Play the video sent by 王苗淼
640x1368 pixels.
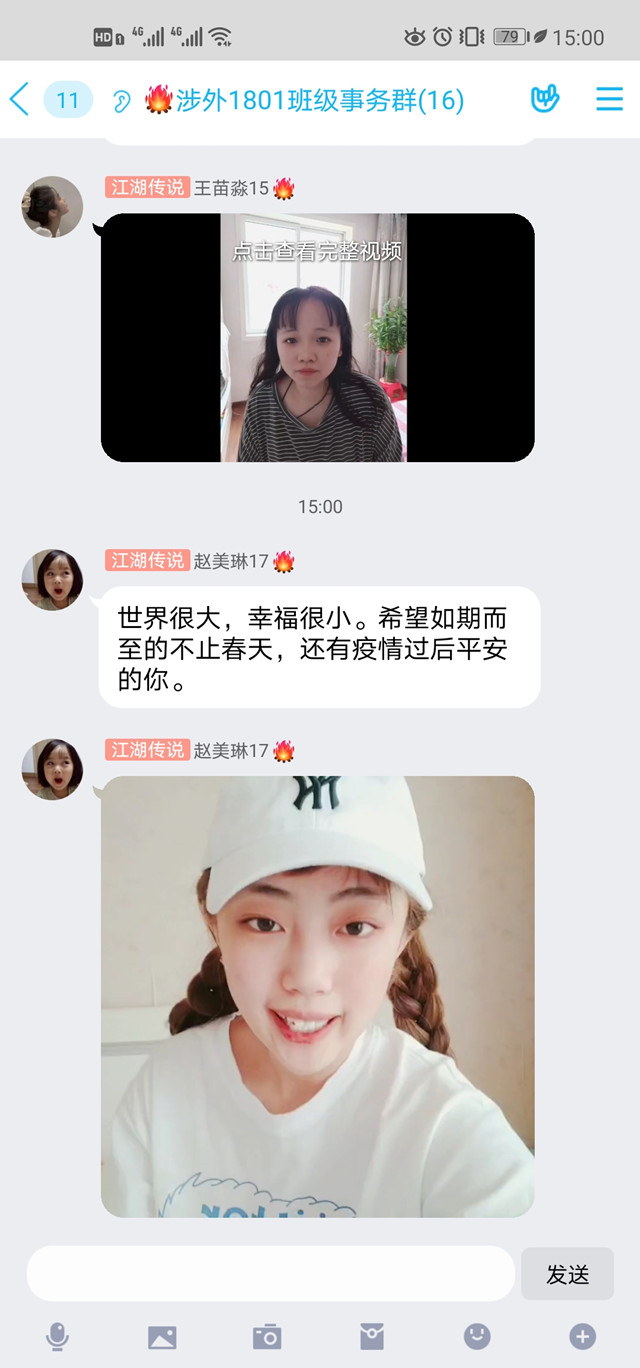317,337
